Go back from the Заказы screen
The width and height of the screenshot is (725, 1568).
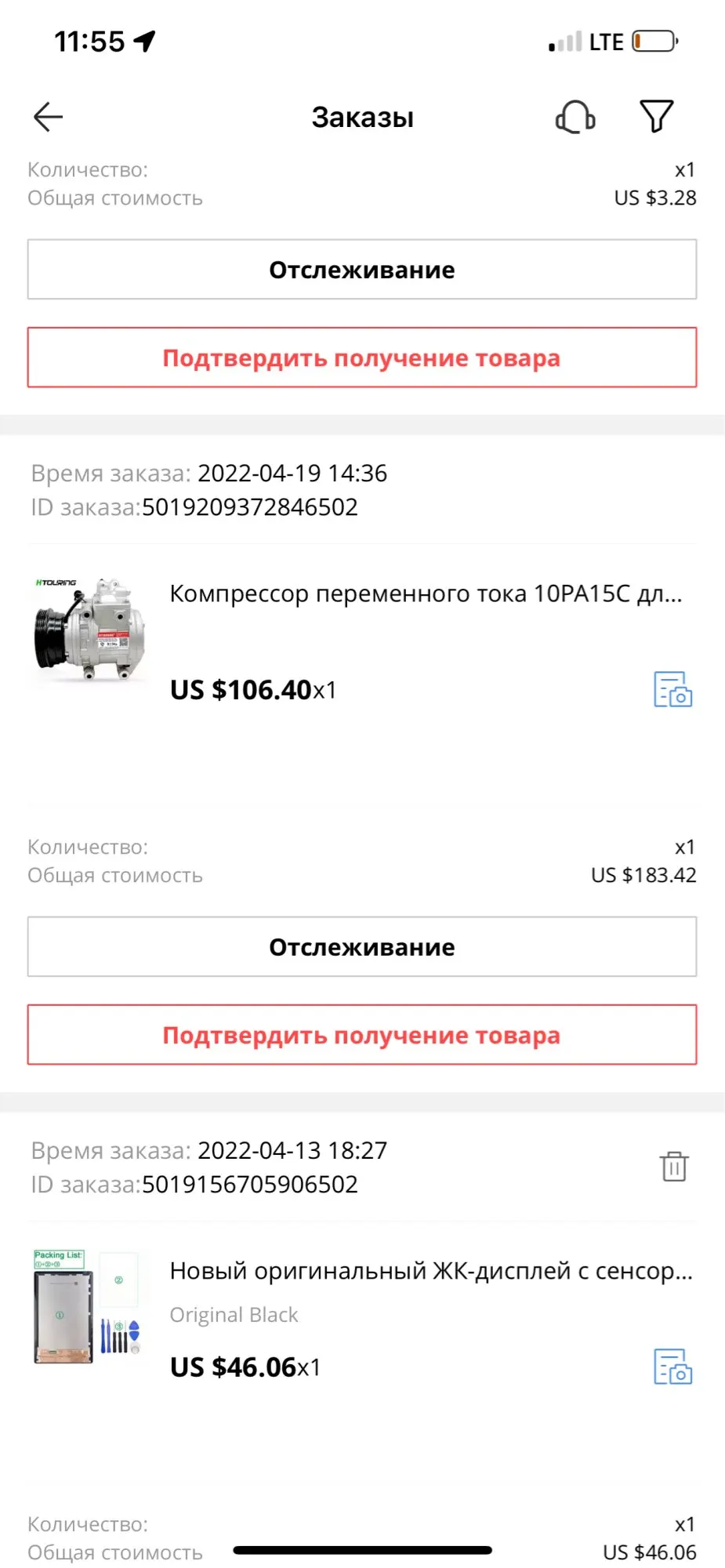tap(48, 118)
